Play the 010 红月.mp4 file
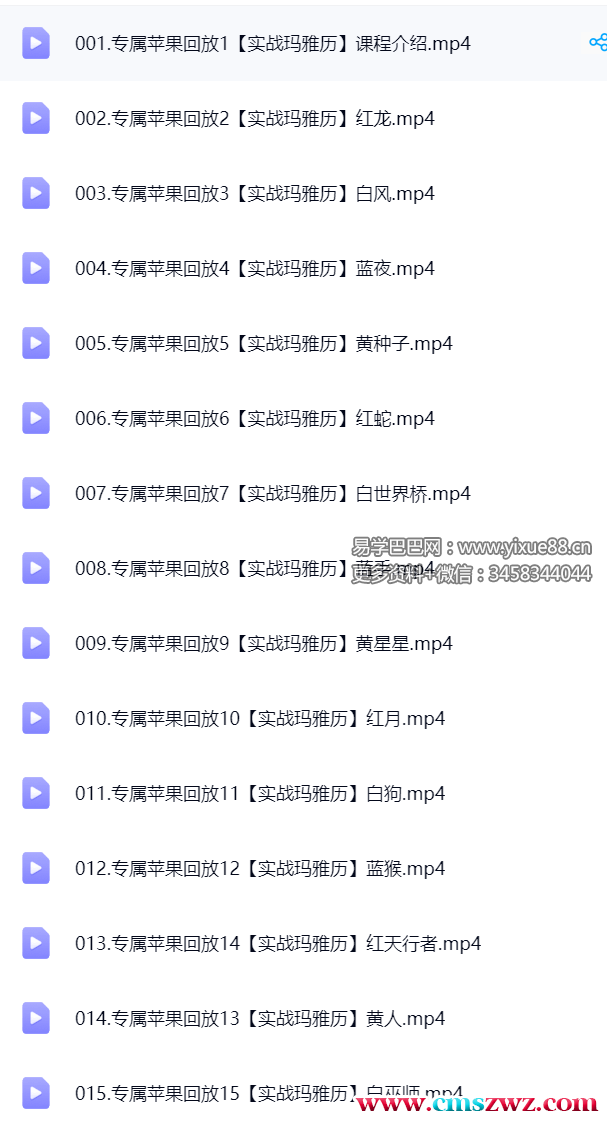This screenshot has width=607, height=1121. [x=259, y=719]
